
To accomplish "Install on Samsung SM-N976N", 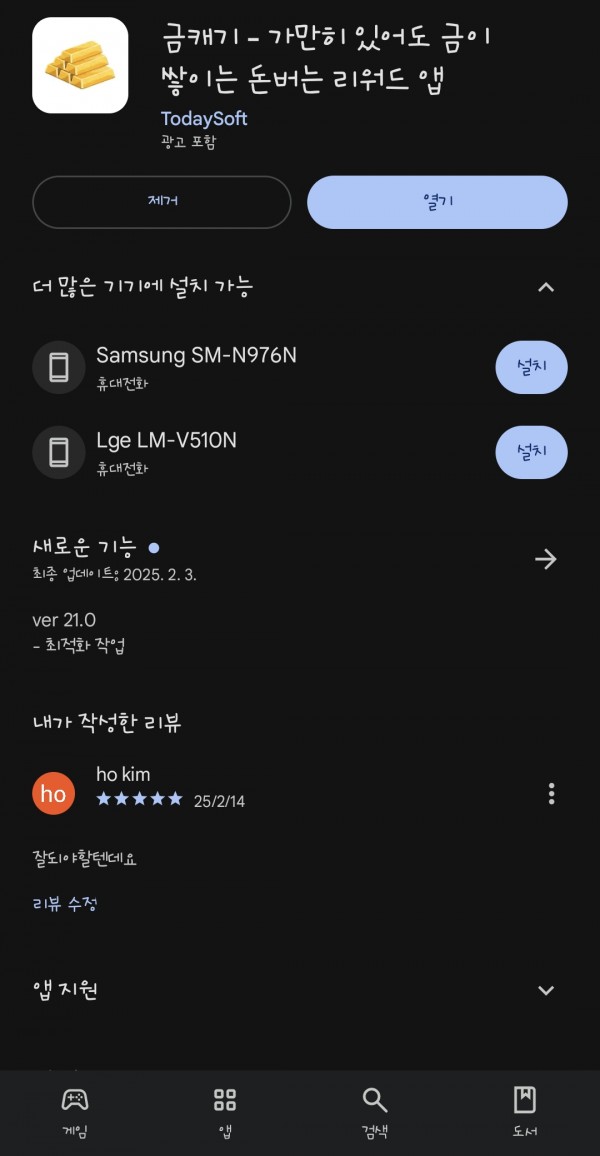I will pos(531,367).
